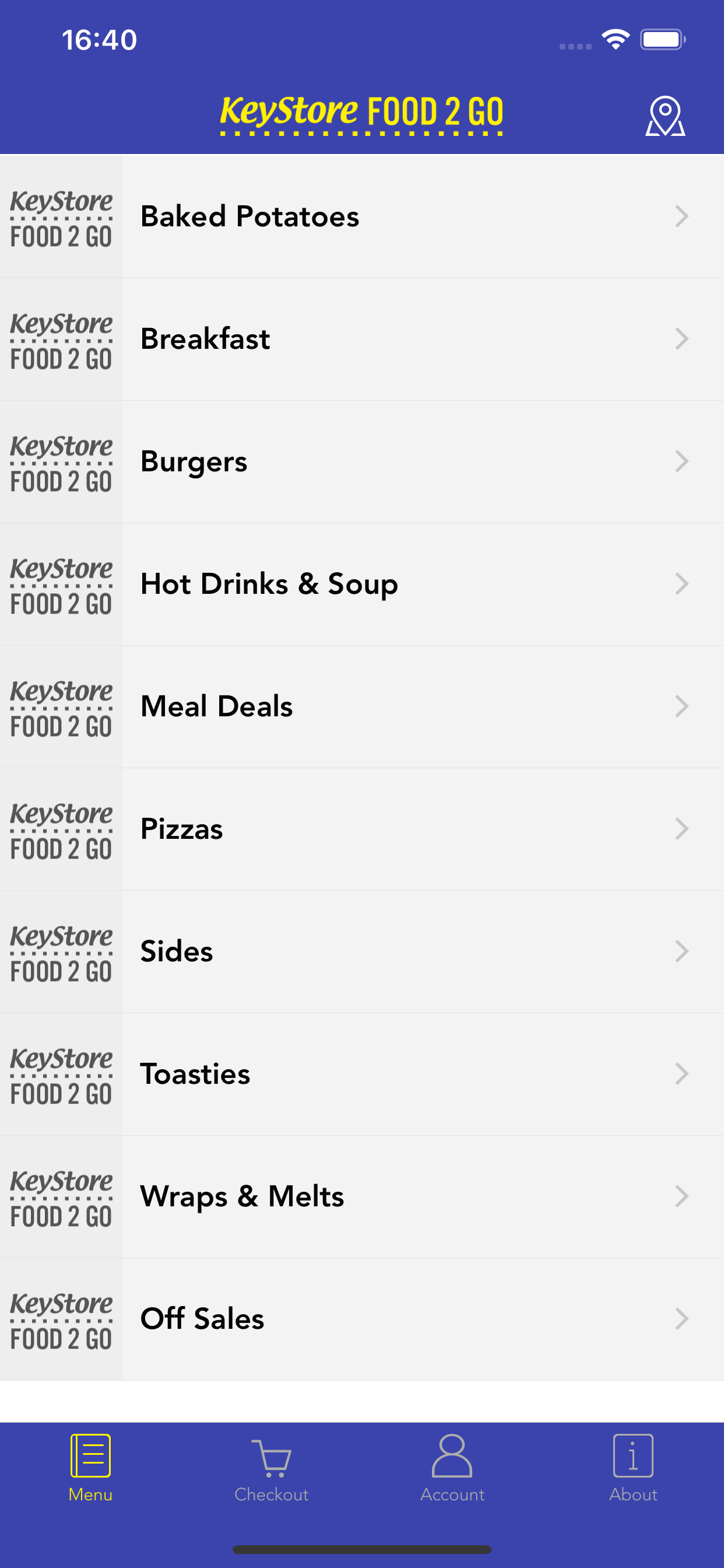Browse the Breakfast menu
This screenshot has width=724, height=1568.
[x=362, y=339]
